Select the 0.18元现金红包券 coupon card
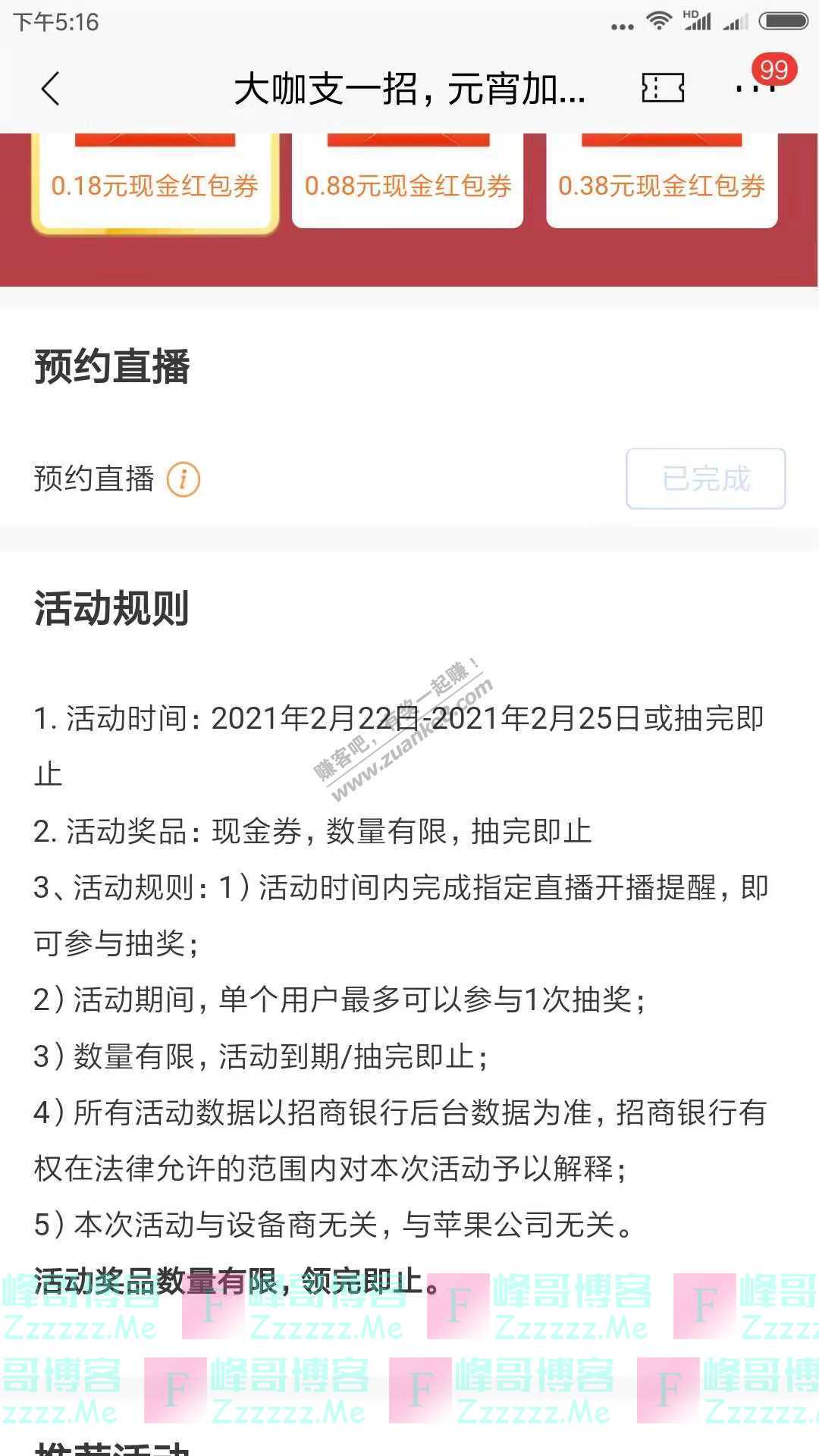The width and height of the screenshot is (819, 1456). pyautogui.click(x=155, y=182)
